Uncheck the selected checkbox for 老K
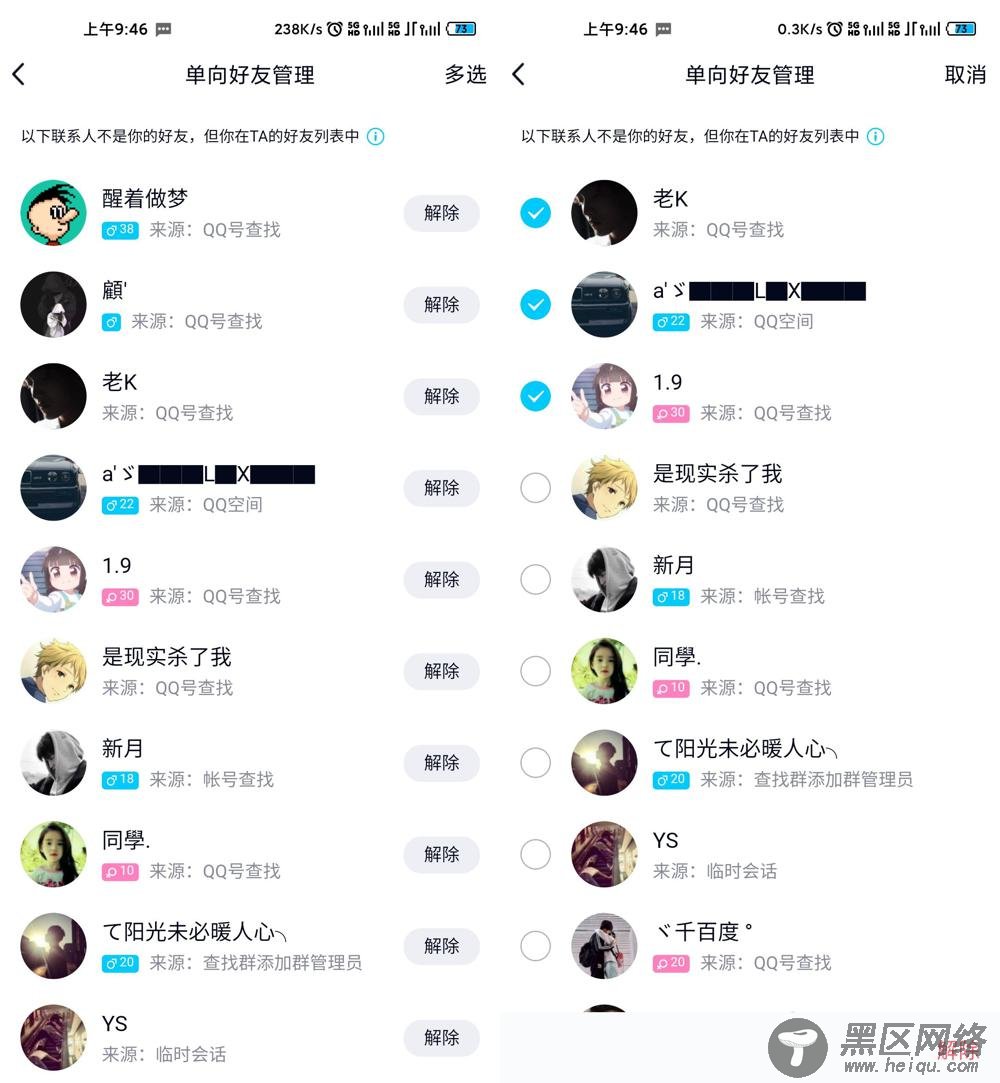This screenshot has width=1000, height=1083. click(536, 213)
